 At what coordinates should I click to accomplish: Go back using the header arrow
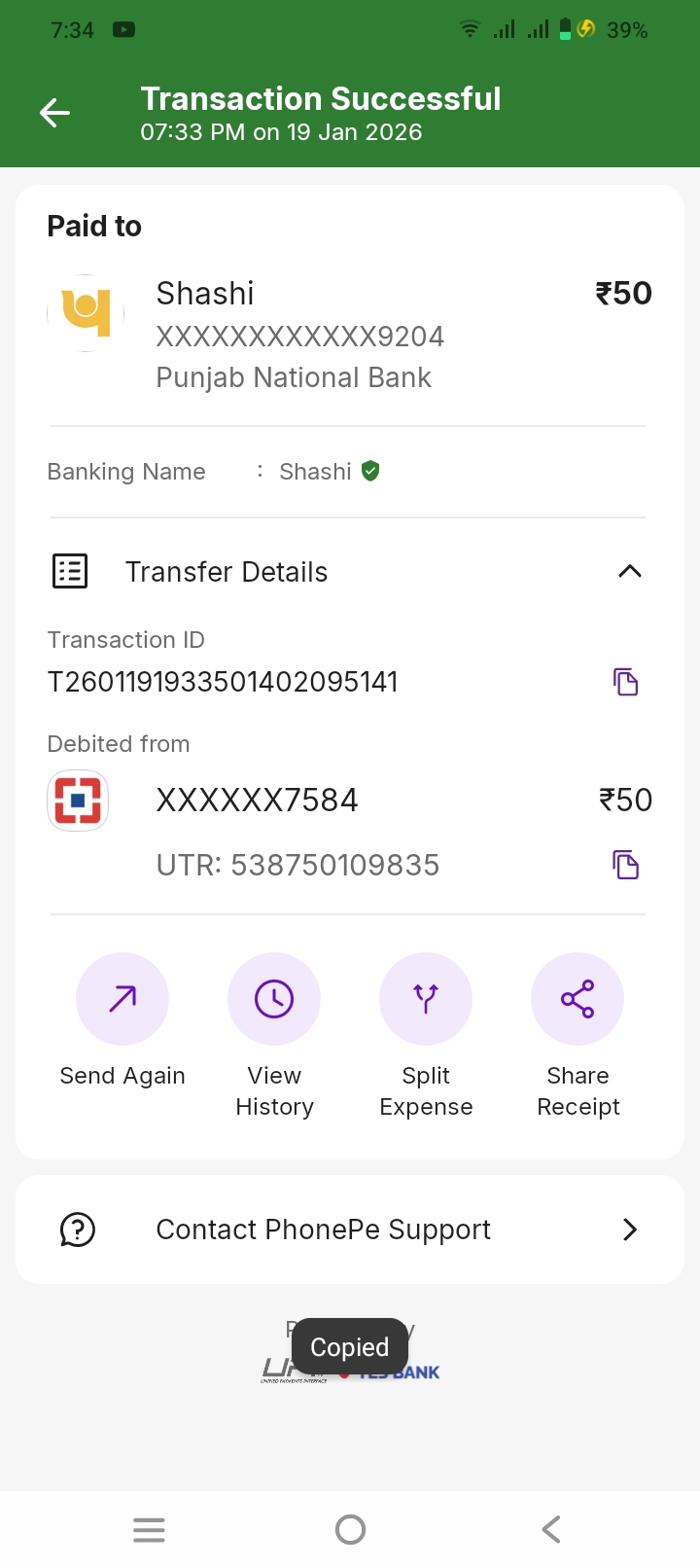click(x=54, y=113)
